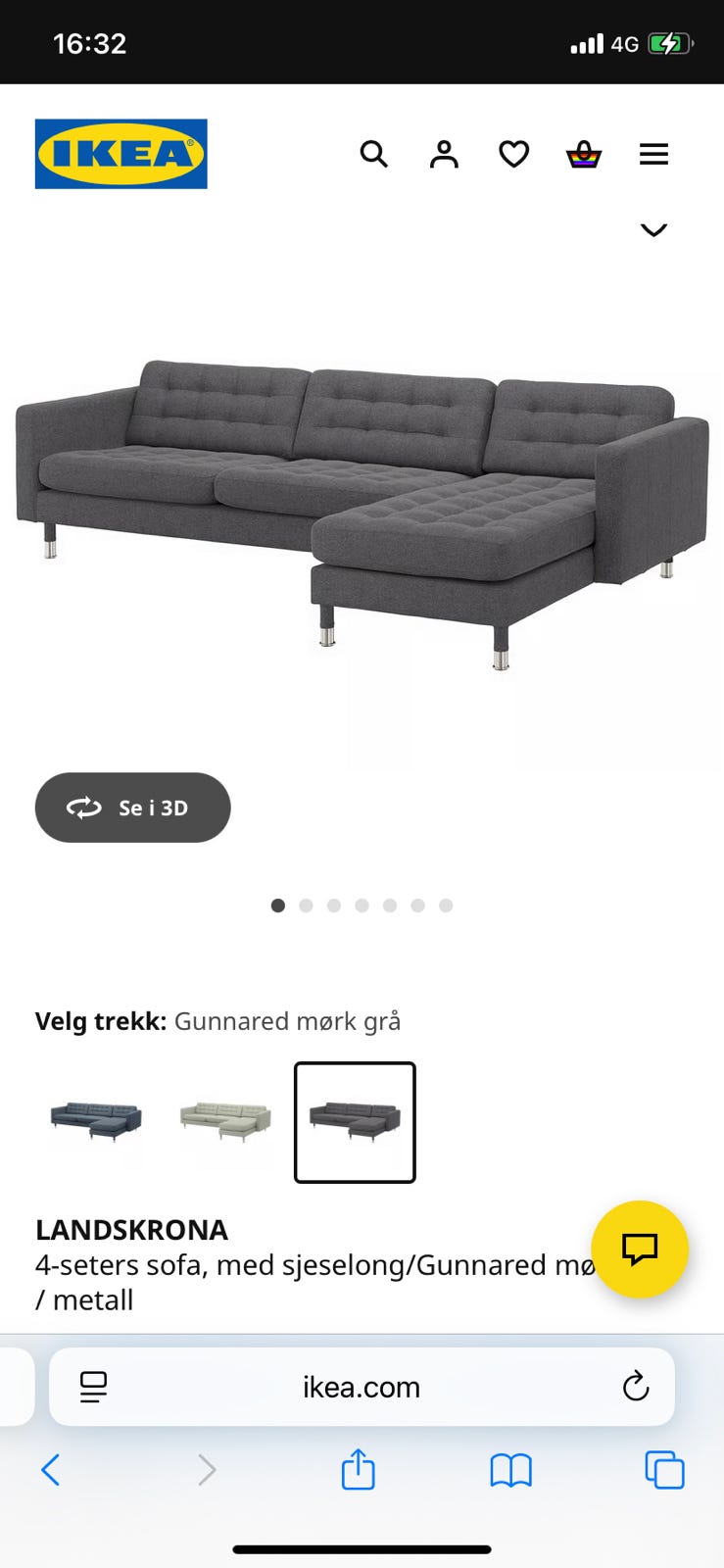Select the light green sofa cover option
The width and height of the screenshot is (724, 1568).
225,1122
